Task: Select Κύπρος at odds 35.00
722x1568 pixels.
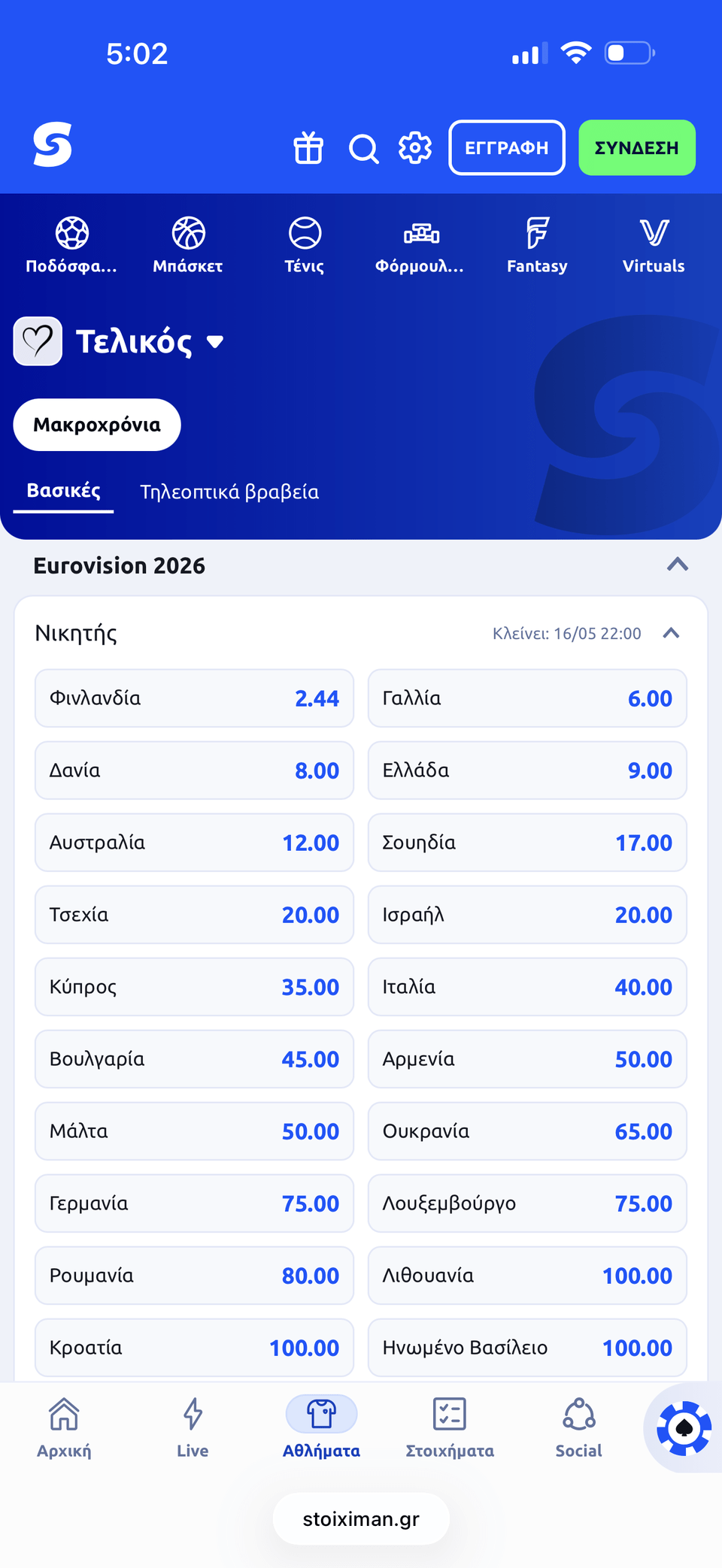Action: tap(194, 987)
